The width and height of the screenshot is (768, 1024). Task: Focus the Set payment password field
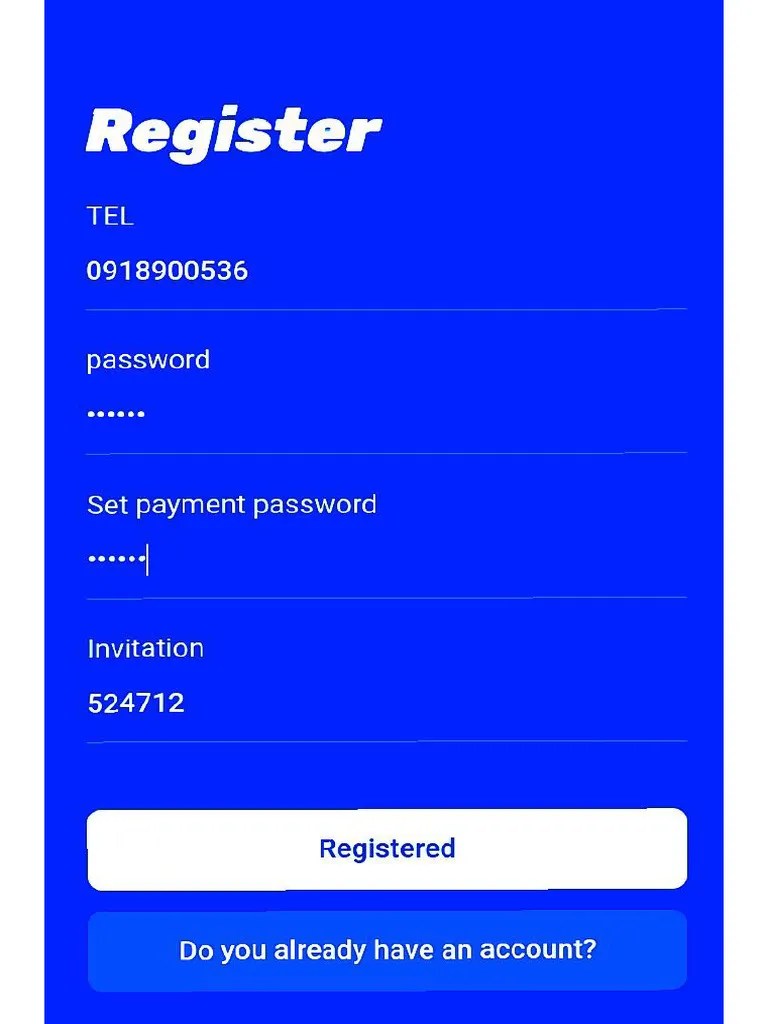[385, 559]
